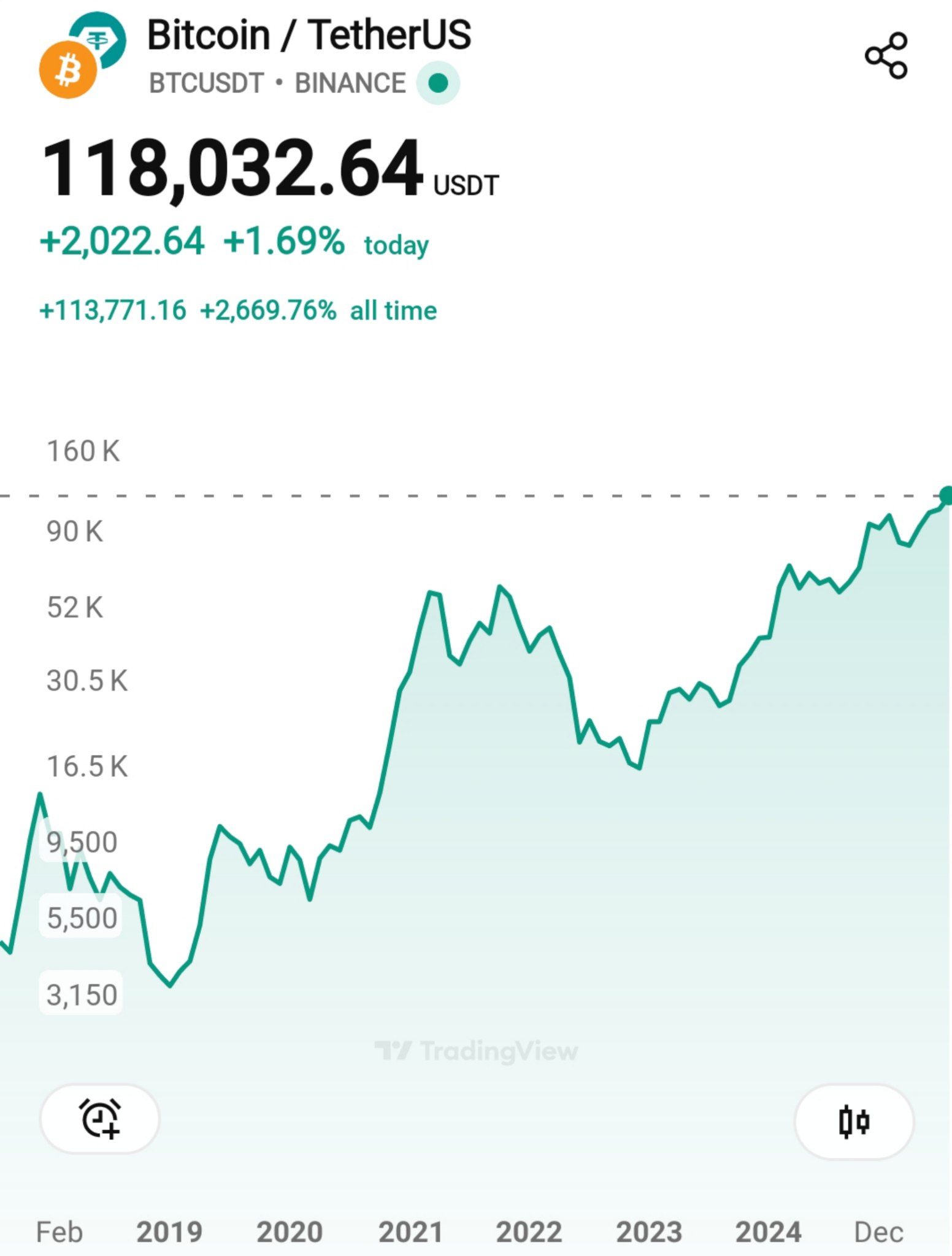Share the BTCUSDT chart

[x=886, y=56]
